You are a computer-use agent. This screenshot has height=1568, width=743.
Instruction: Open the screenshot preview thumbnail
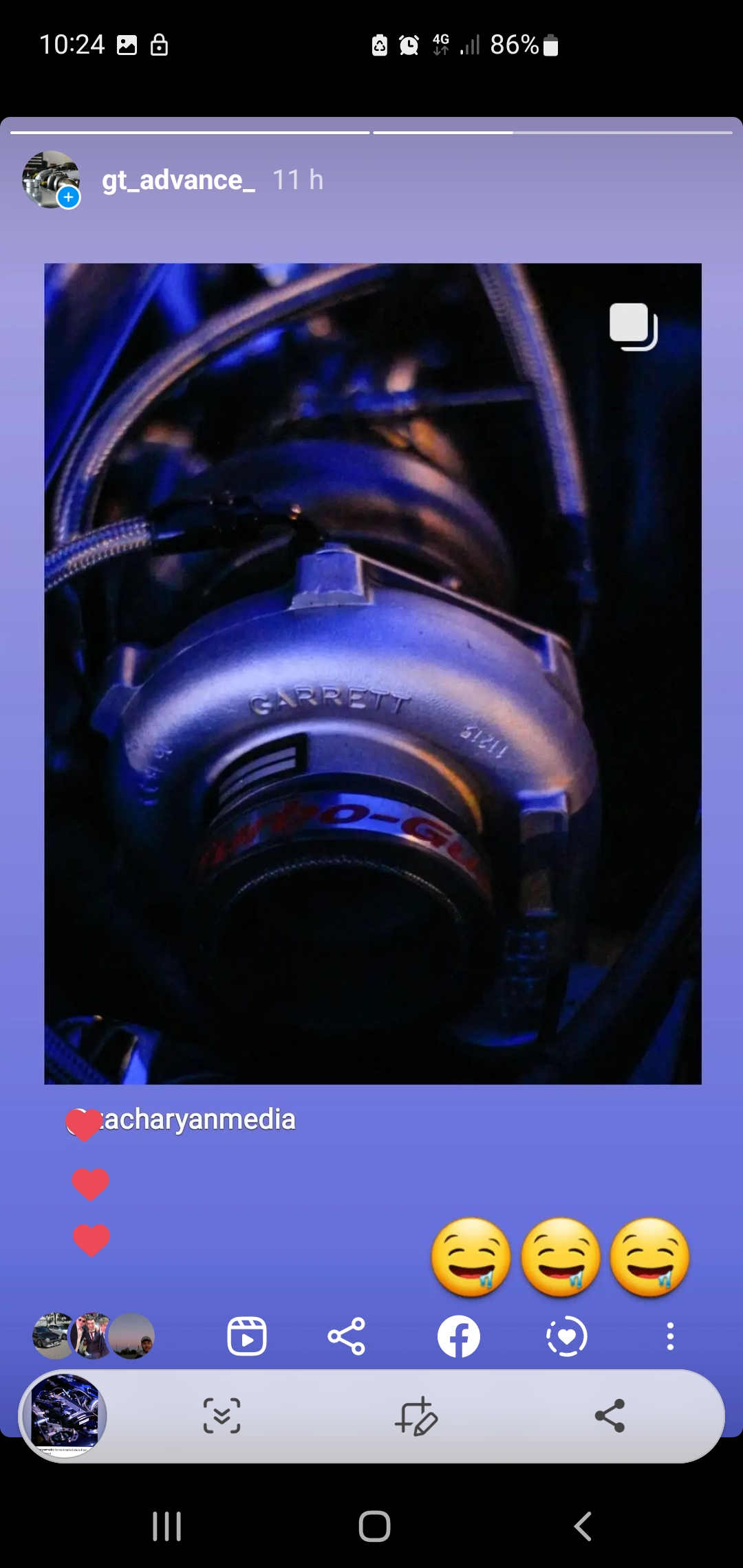(x=65, y=1415)
